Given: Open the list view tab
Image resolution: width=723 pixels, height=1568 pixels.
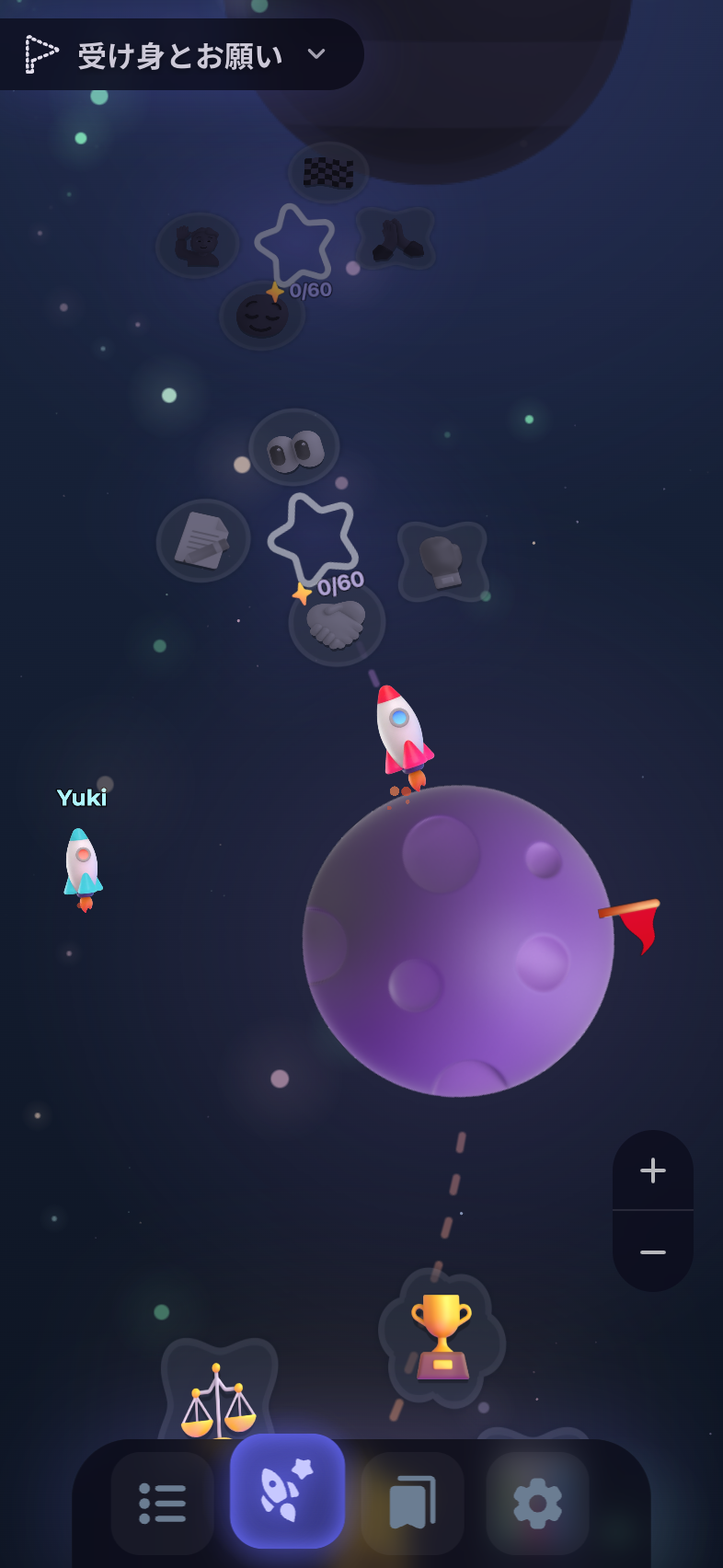Looking at the screenshot, I should point(163,1503).
